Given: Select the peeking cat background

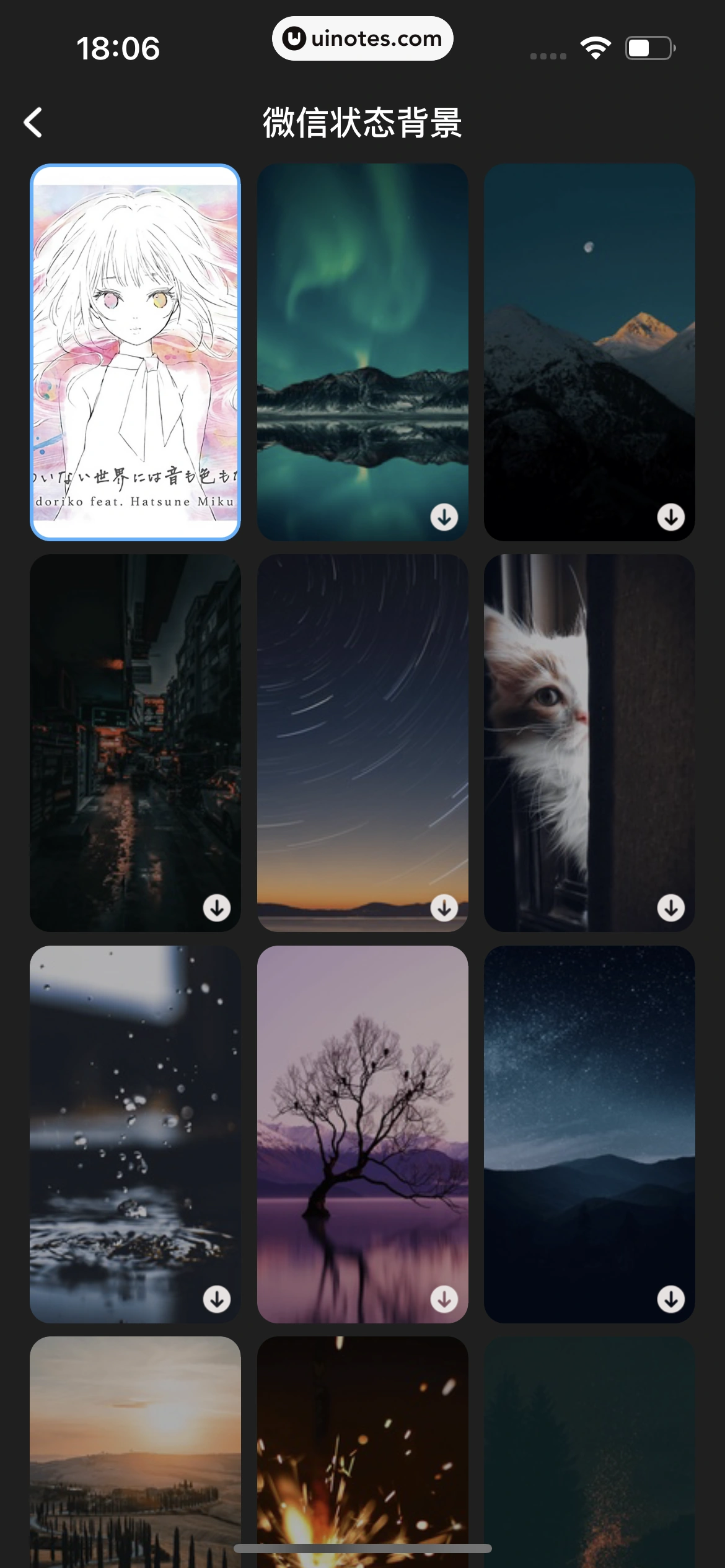Looking at the screenshot, I should (x=589, y=731).
